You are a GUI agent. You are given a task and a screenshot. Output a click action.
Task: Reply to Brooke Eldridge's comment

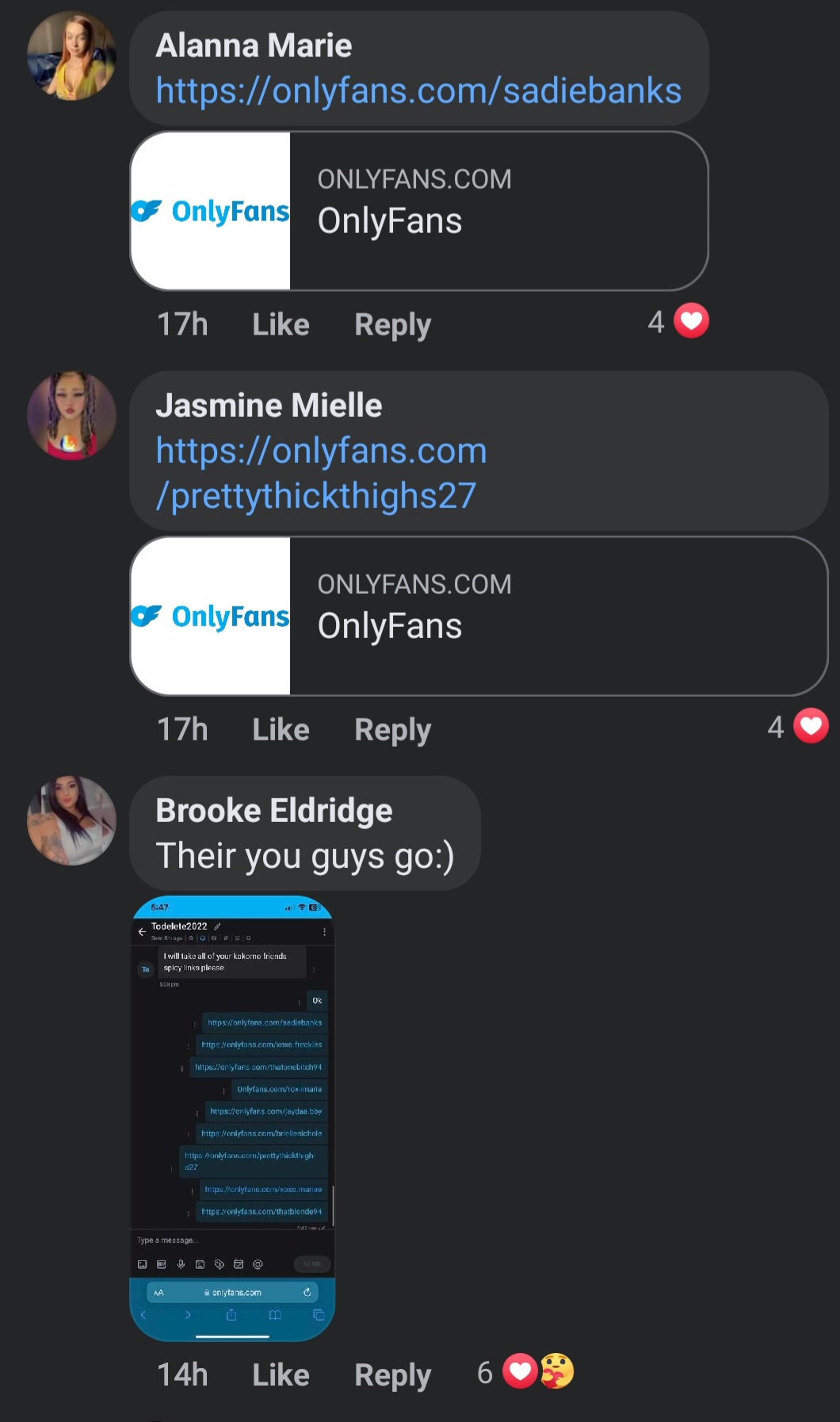[392, 1374]
